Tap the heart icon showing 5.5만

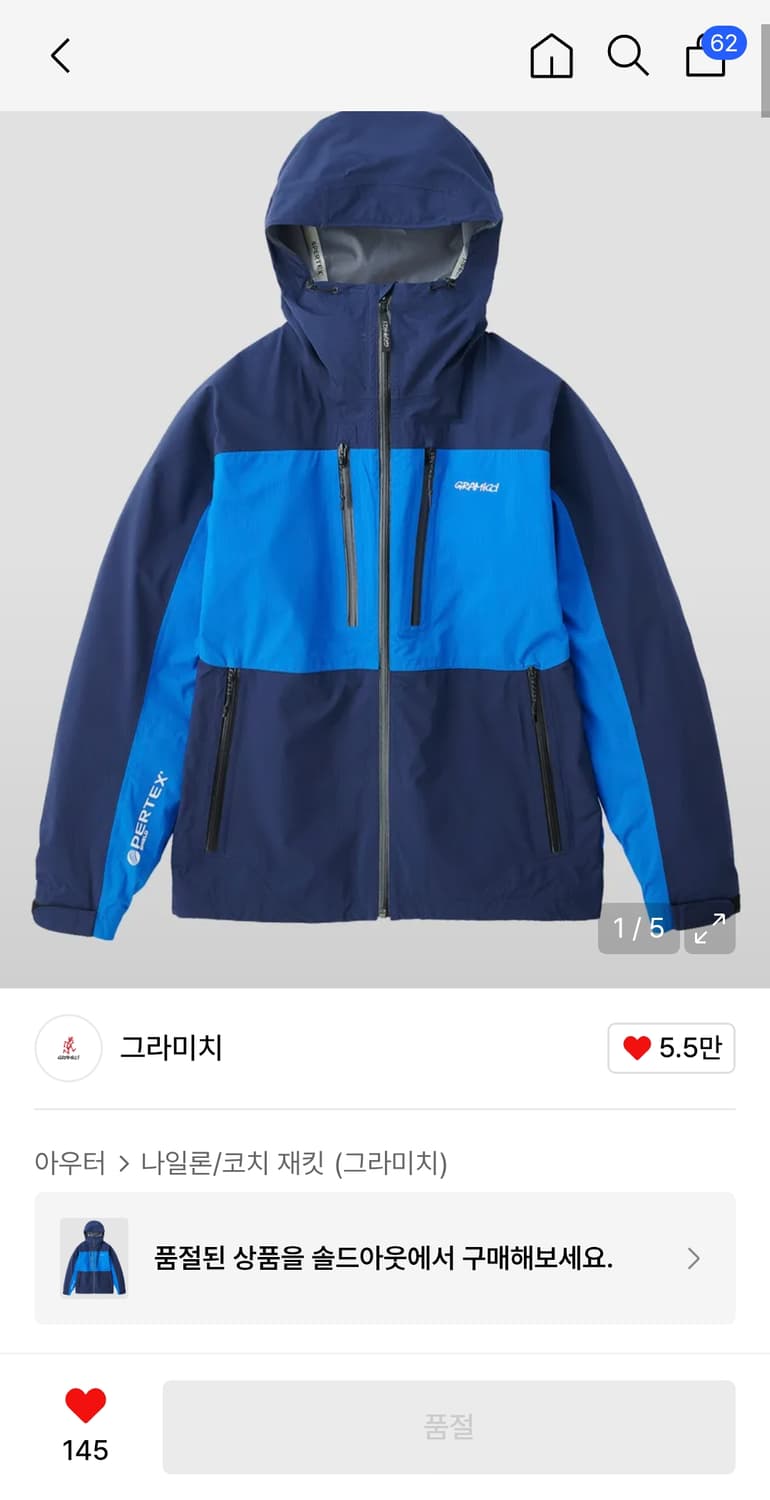[671, 1048]
